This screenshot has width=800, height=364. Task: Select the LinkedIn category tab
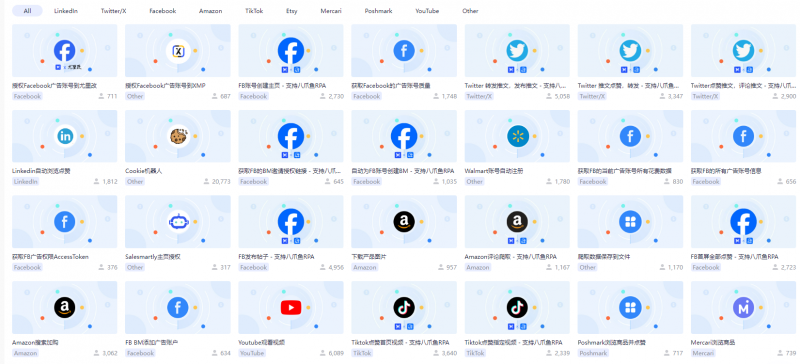pos(66,11)
